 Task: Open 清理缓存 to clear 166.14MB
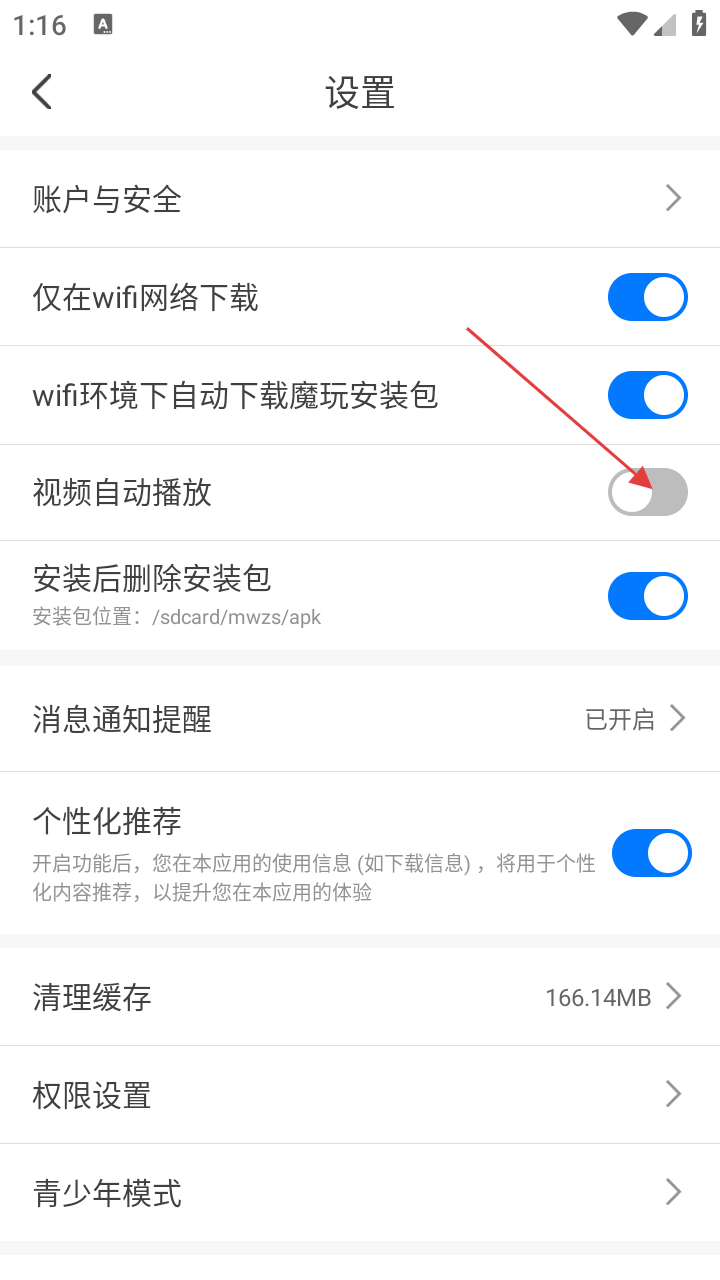pyautogui.click(x=360, y=997)
